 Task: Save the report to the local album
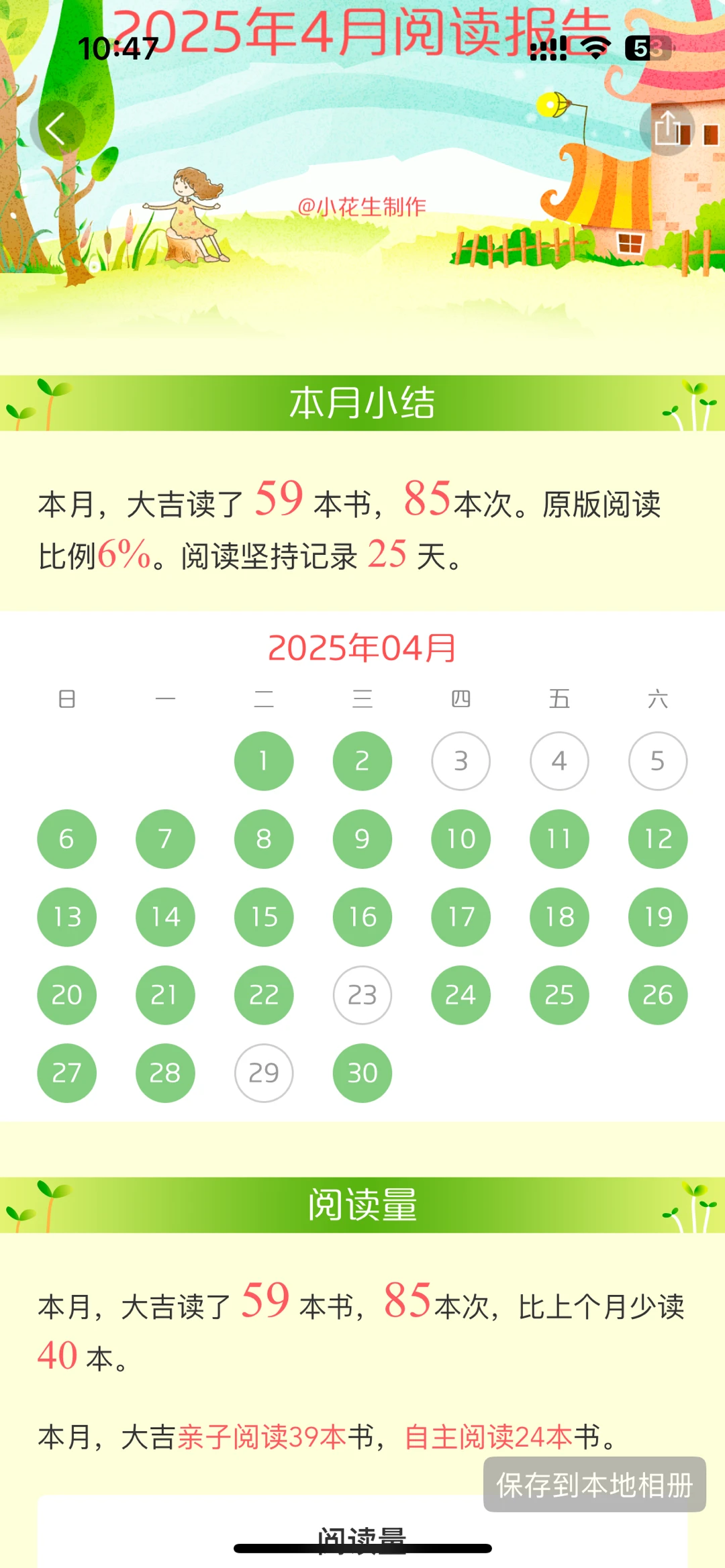point(595,1484)
